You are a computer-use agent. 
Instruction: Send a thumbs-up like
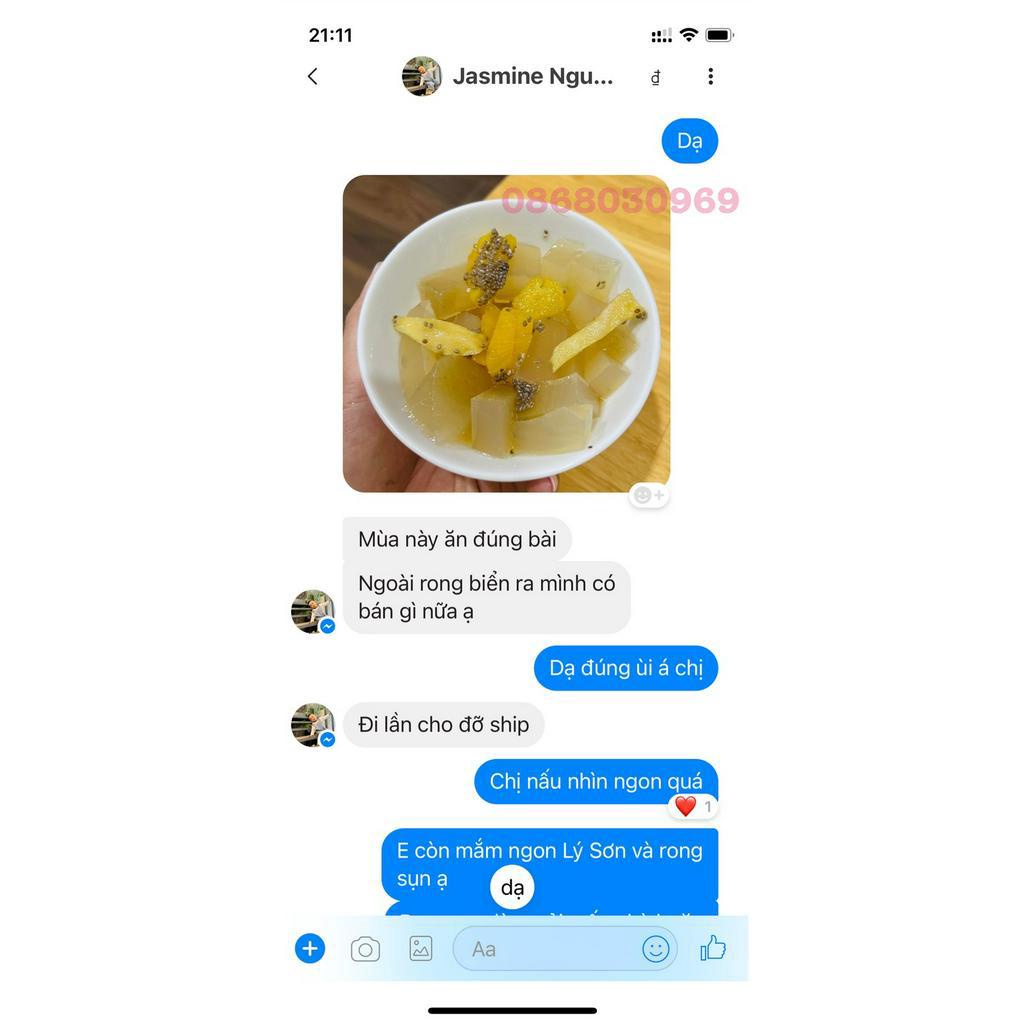pos(713,948)
